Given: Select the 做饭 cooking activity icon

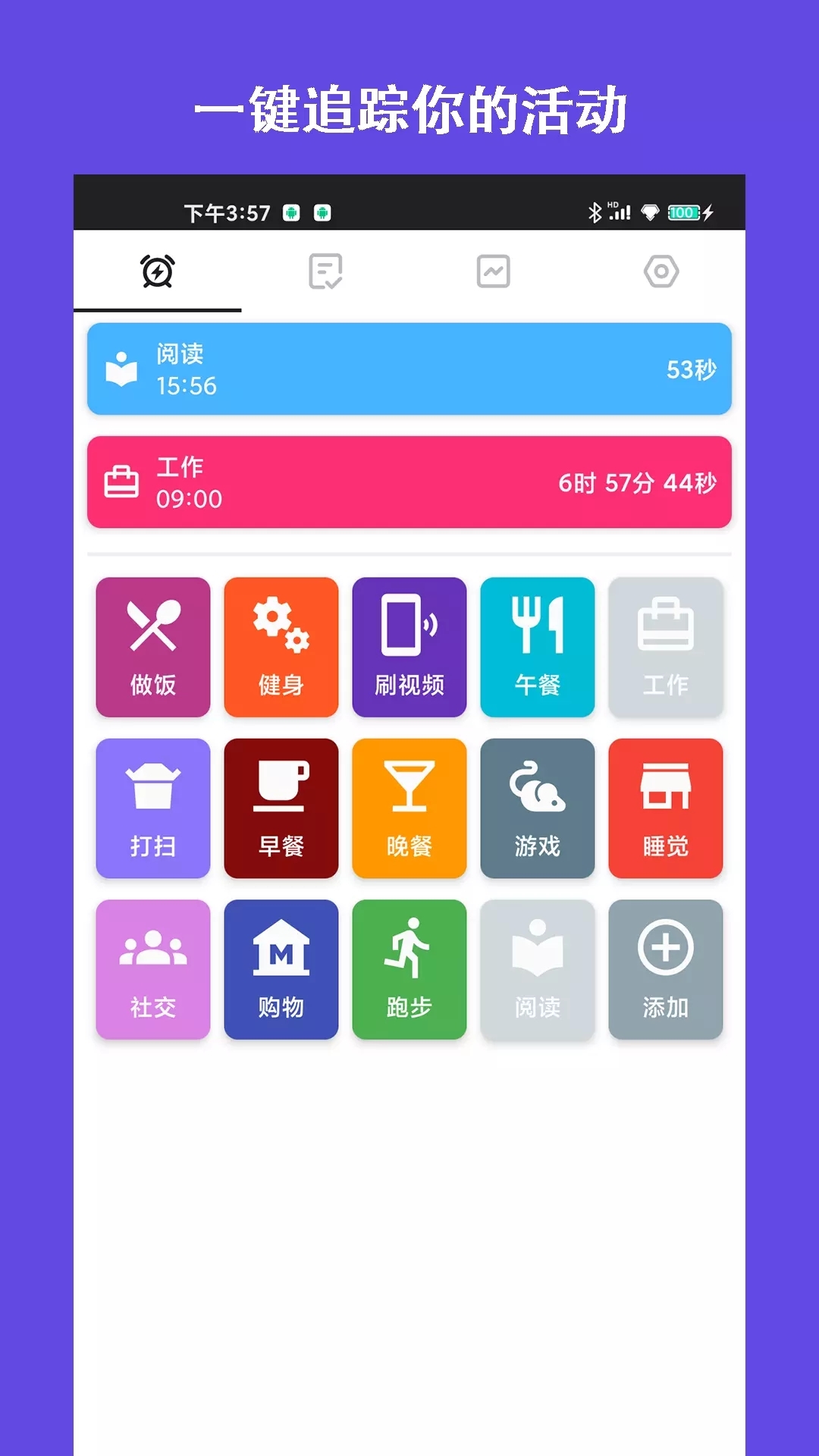Looking at the screenshot, I should pyautogui.click(x=152, y=646).
